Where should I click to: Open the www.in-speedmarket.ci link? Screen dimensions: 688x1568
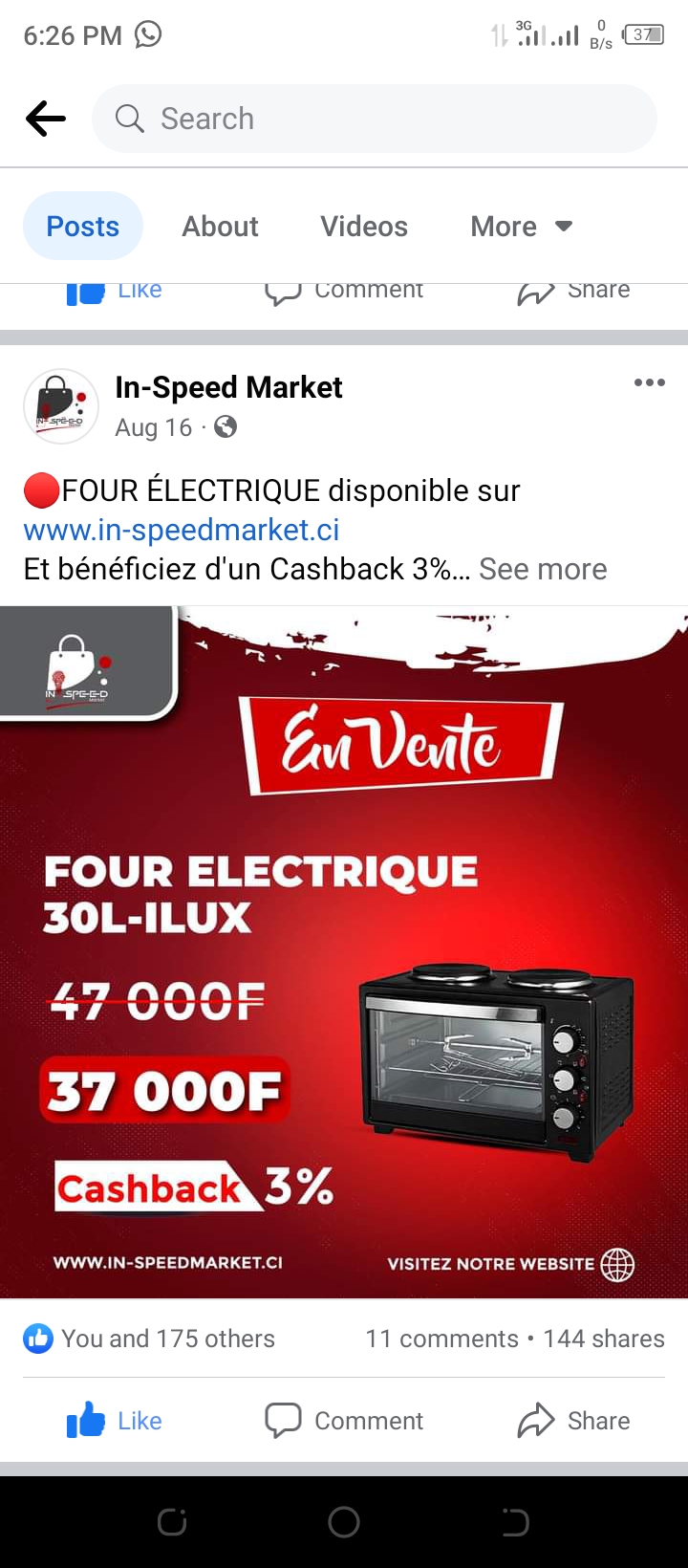click(182, 530)
